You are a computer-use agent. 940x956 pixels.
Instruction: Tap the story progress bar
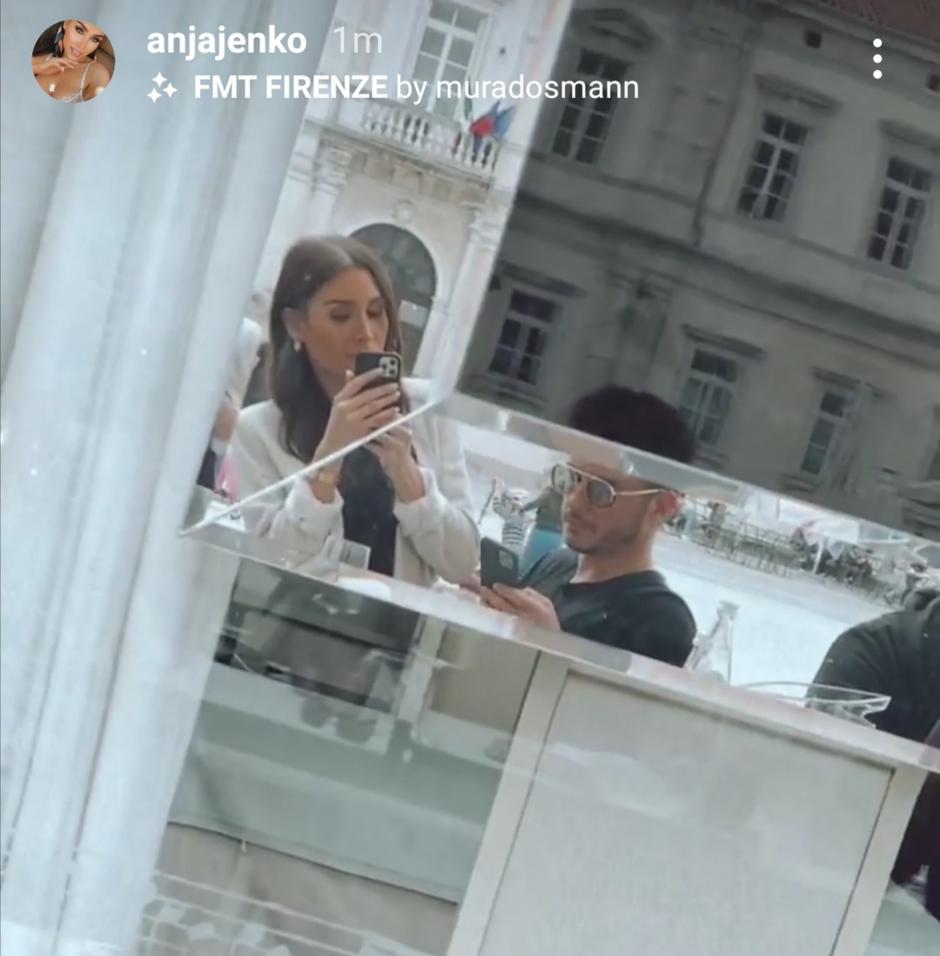(470, 5)
